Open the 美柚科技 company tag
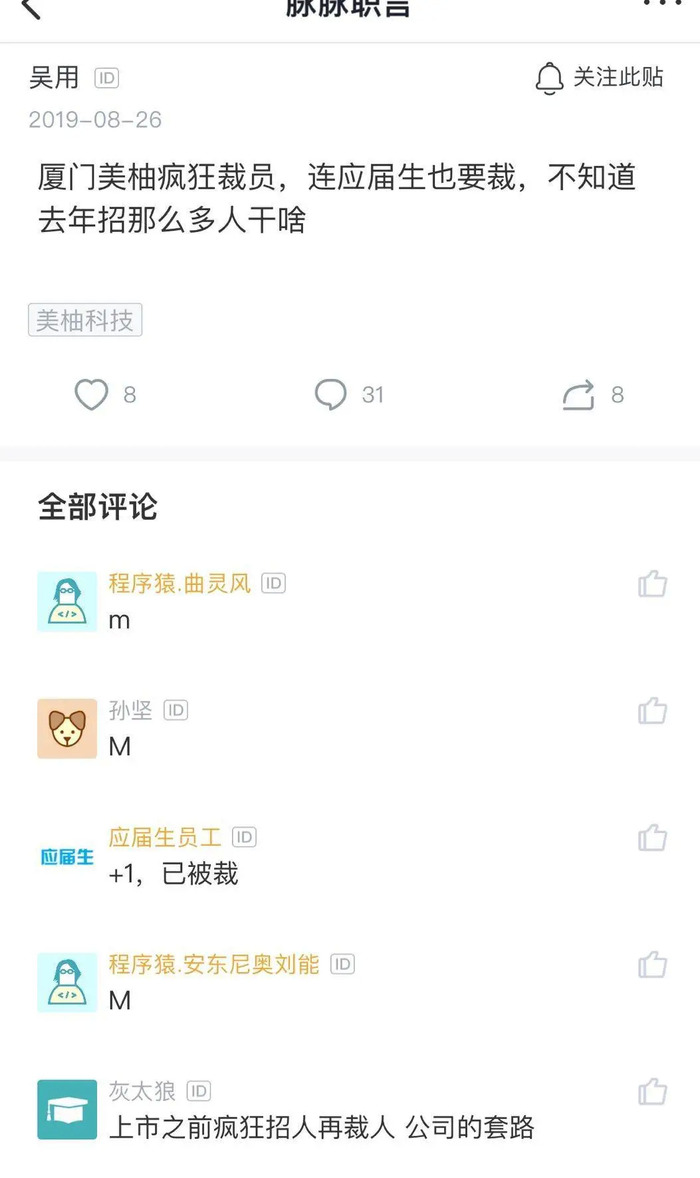This screenshot has height=1178, width=700. tap(85, 321)
